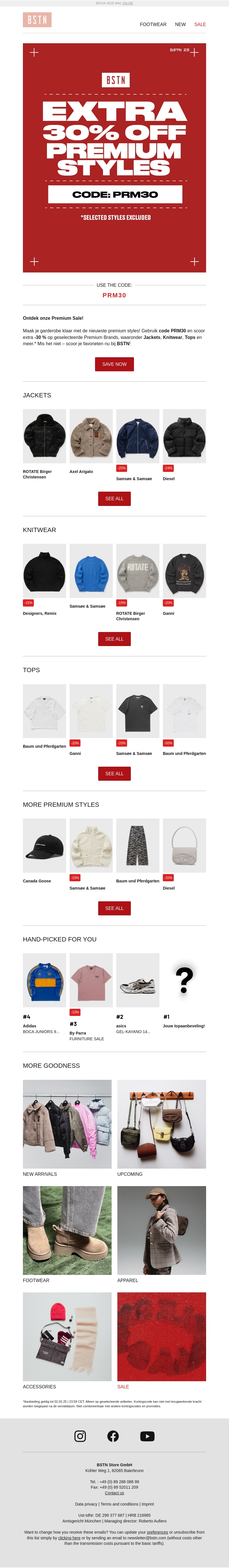See all items under TOPS
The height and width of the screenshot is (1568, 229).
(114, 774)
